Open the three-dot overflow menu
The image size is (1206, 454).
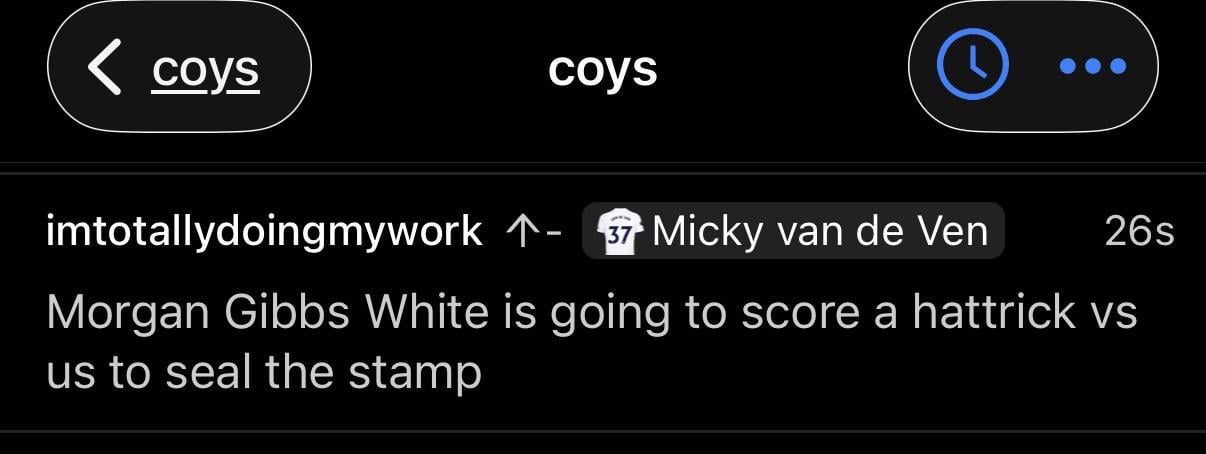coord(1092,67)
